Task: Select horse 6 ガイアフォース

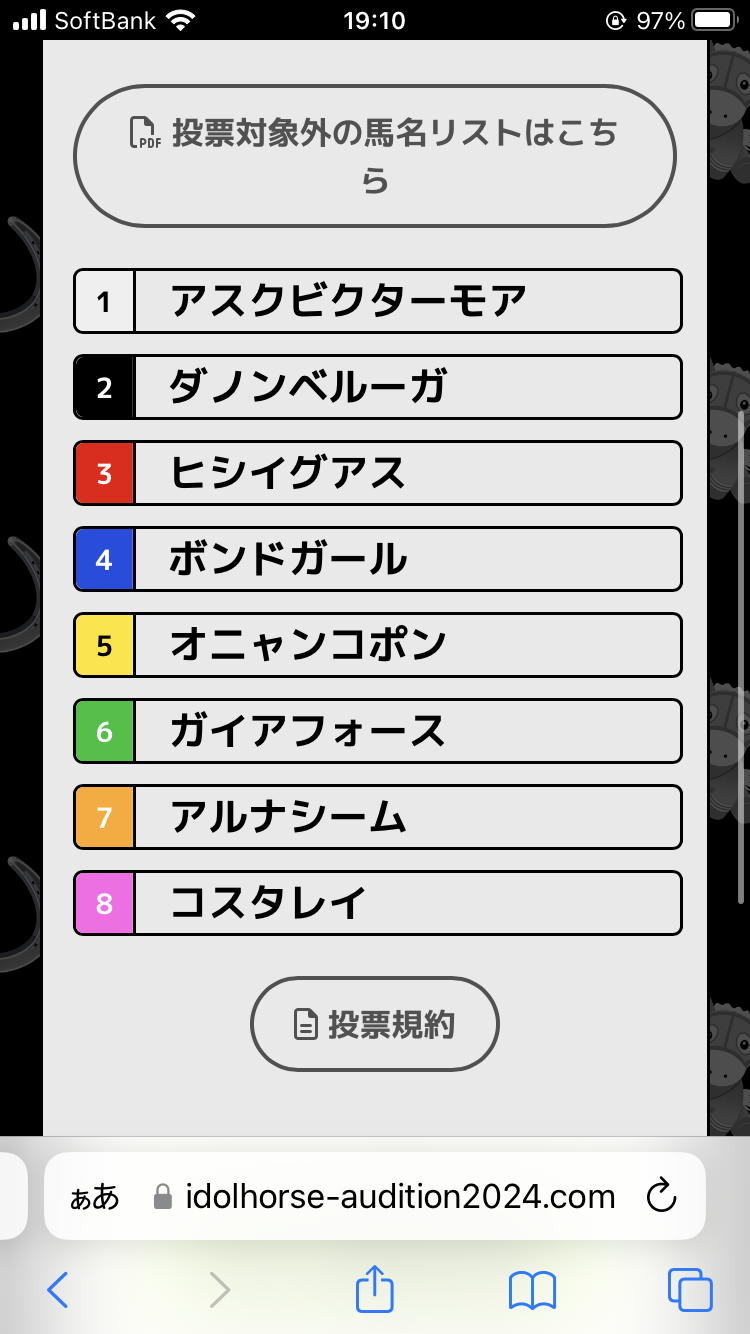Action: point(378,731)
